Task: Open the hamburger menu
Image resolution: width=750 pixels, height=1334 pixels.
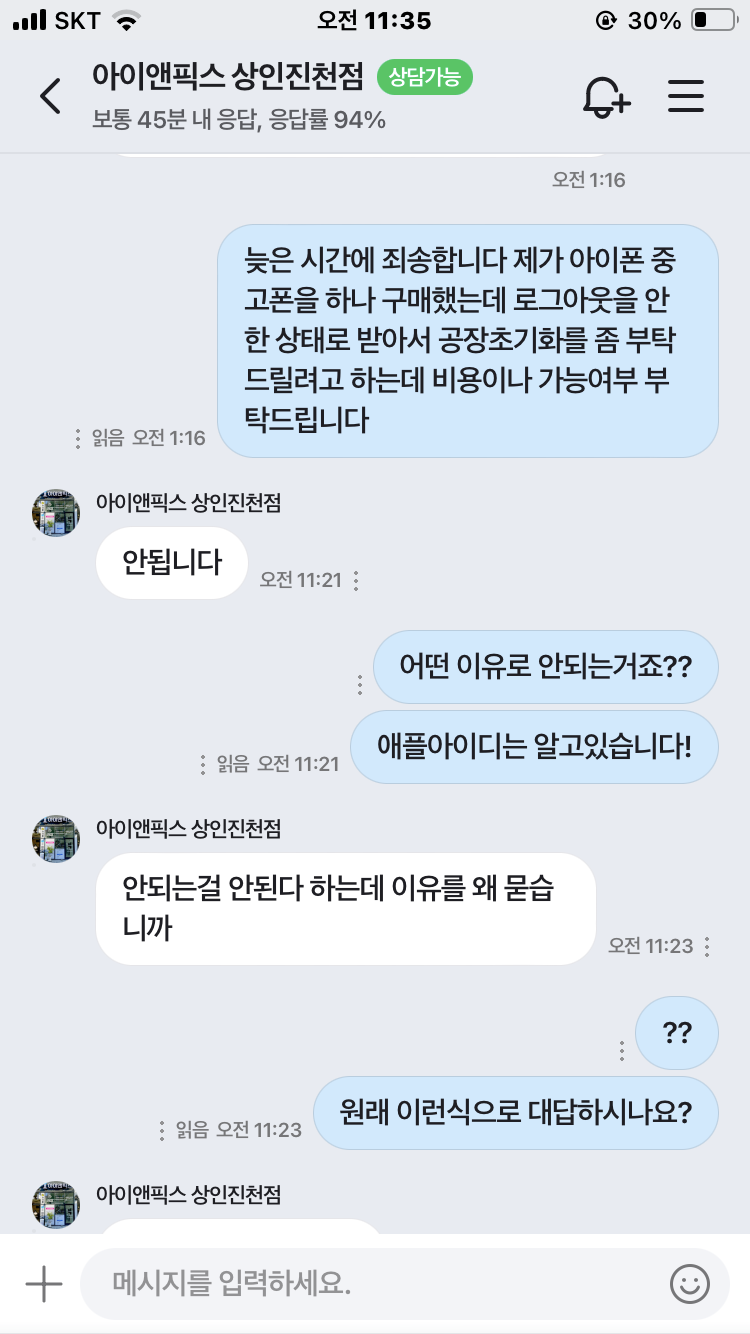Action: tap(686, 97)
